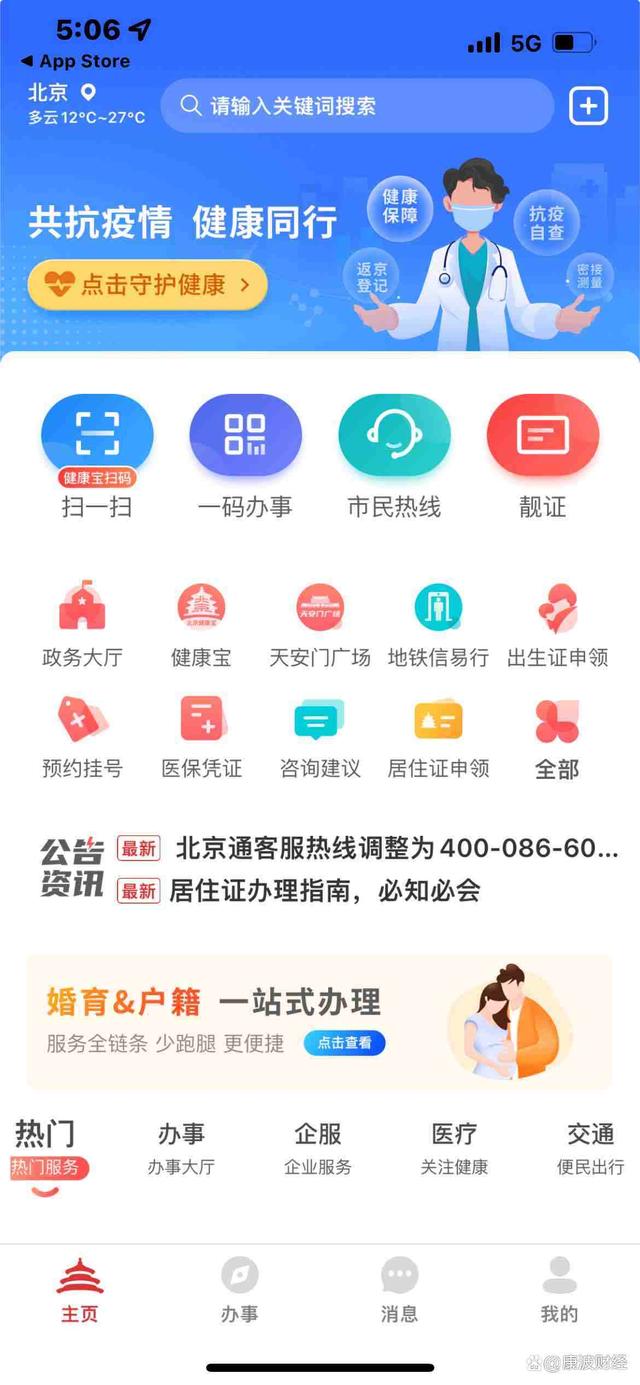
Task: Tap the search keyword input box
Action: [357, 106]
